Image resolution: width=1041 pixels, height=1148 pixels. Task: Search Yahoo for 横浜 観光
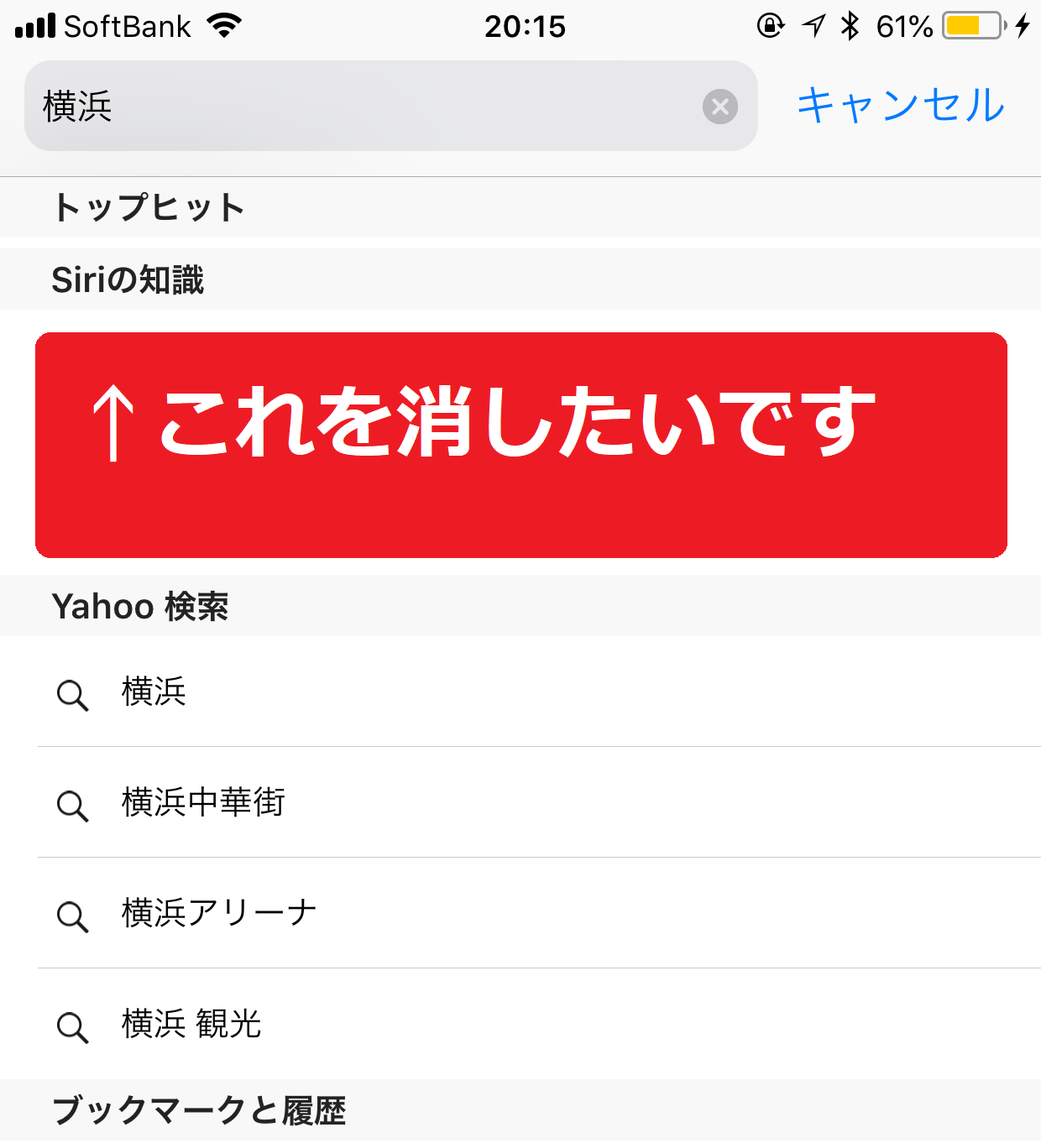(x=191, y=1025)
